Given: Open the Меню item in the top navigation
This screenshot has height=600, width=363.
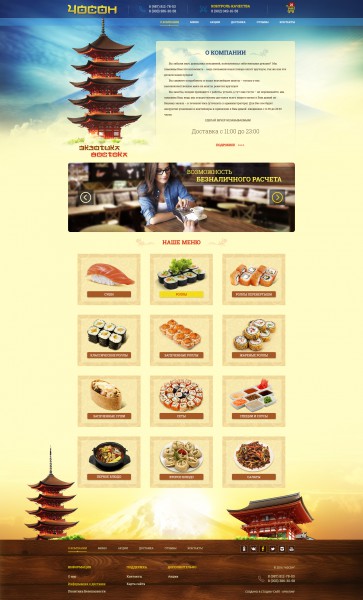Looking at the screenshot, I should coord(194,22).
